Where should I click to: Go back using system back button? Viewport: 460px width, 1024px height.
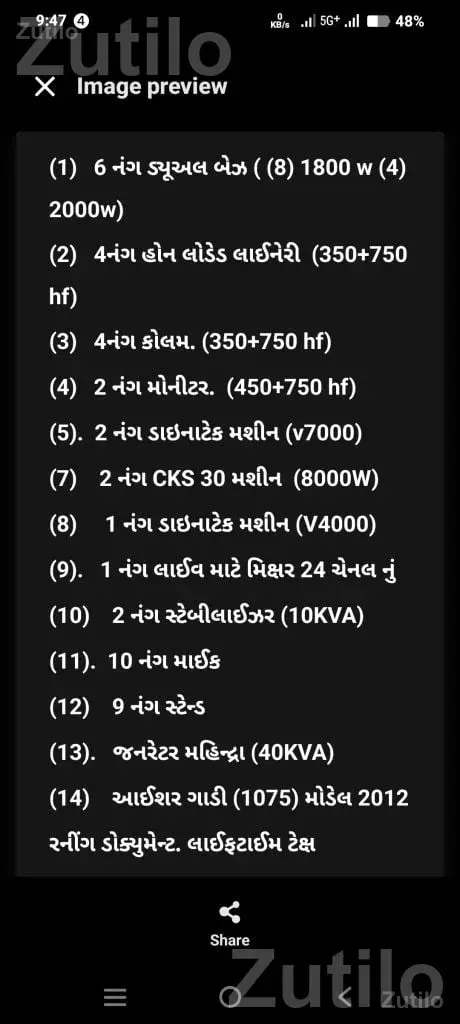click(346, 997)
